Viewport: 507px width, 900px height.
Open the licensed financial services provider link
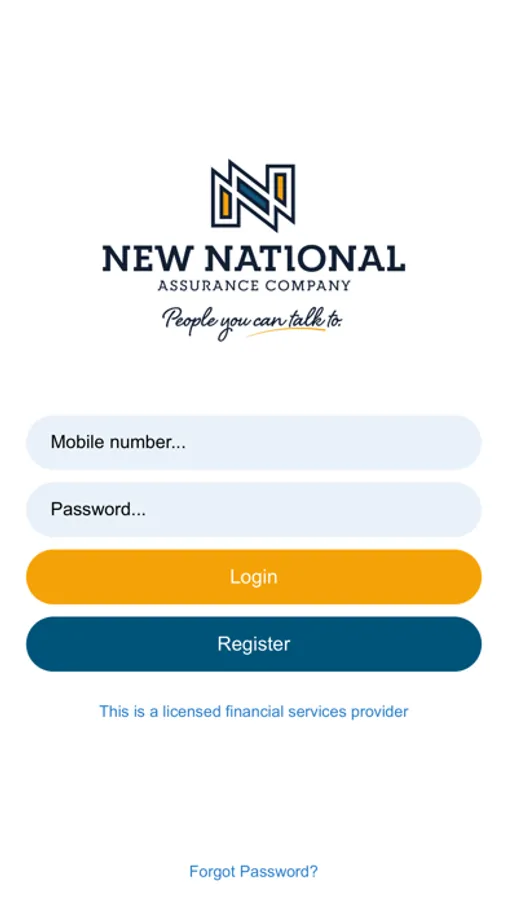click(253, 712)
